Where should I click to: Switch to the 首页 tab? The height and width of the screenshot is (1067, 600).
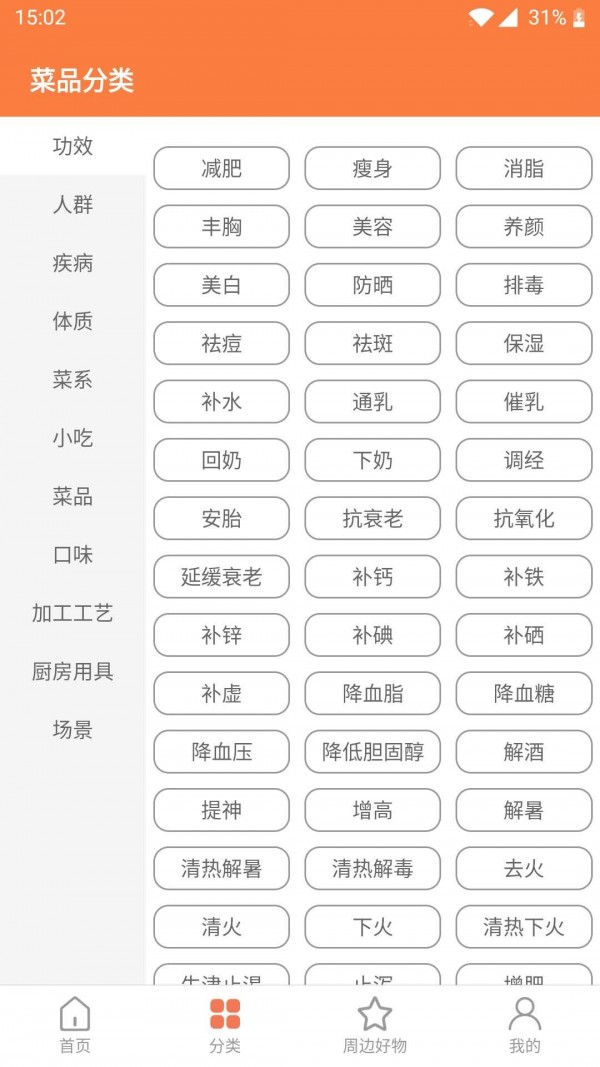(75, 1025)
